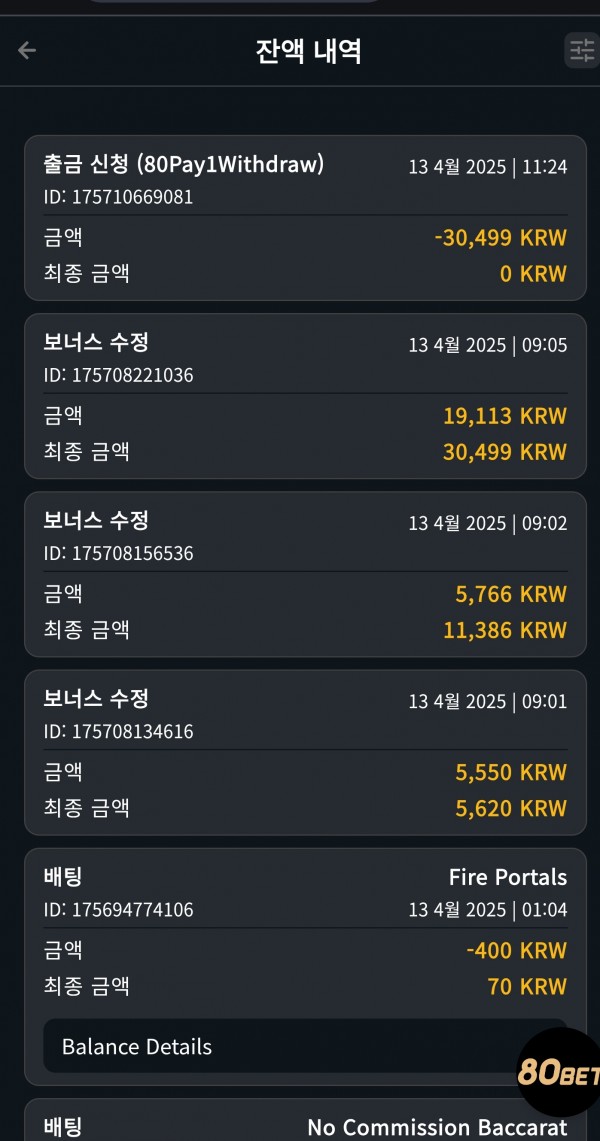Go back using the arrow icon
600x1141 pixels.
coord(27,50)
